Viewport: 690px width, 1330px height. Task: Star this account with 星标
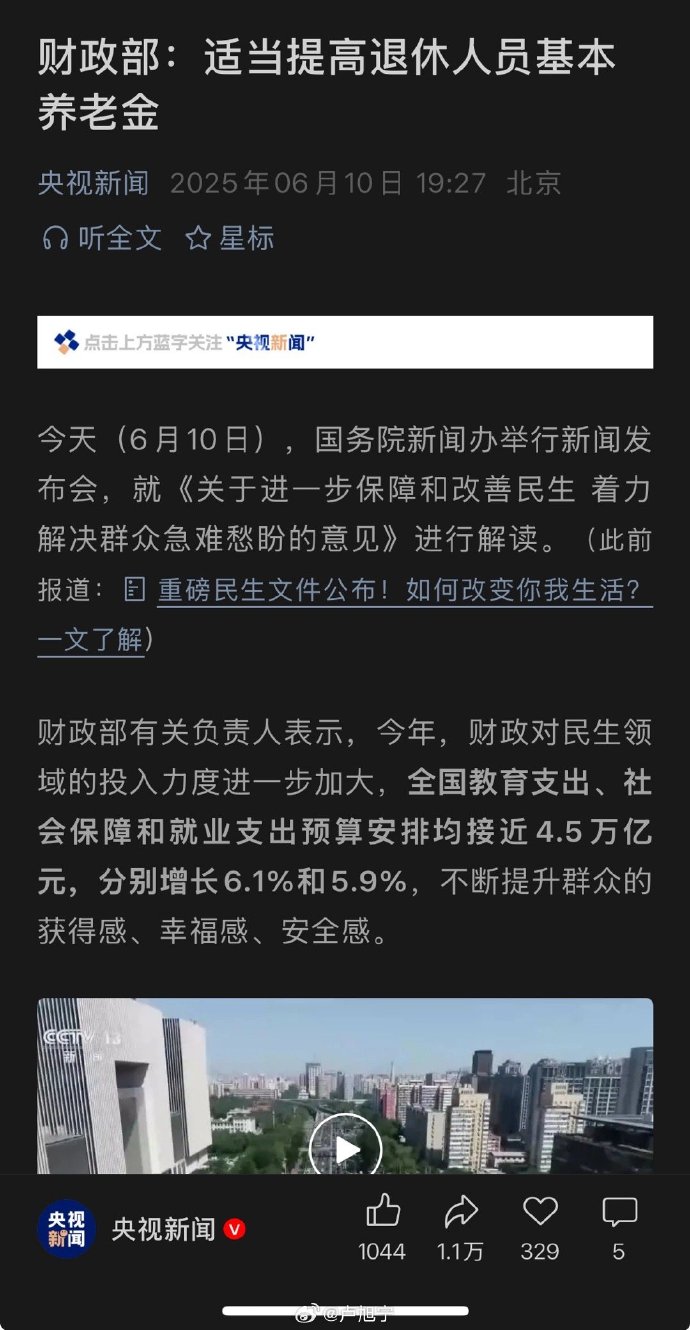(230, 238)
